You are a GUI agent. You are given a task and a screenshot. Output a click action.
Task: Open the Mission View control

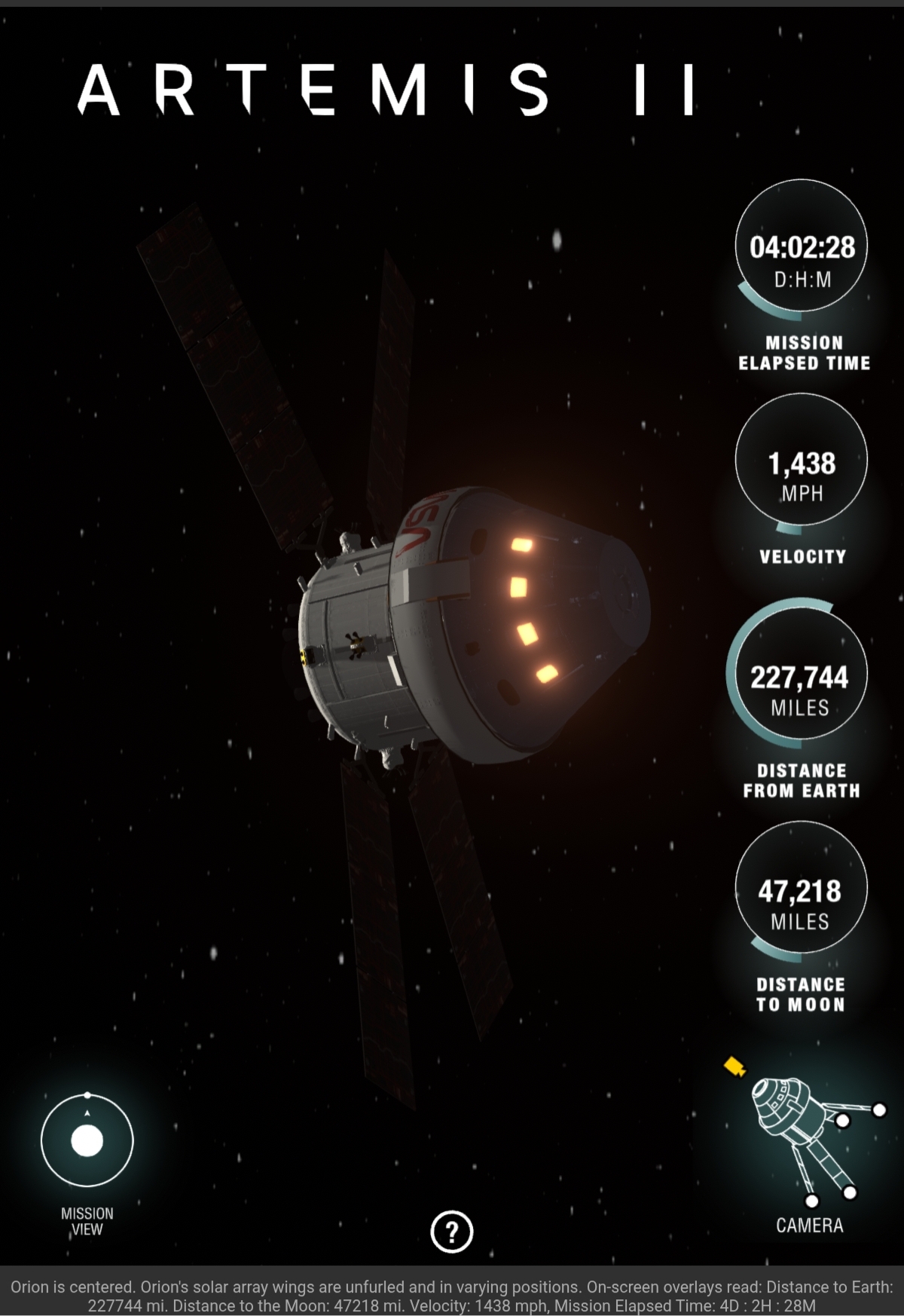(87, 1141)
